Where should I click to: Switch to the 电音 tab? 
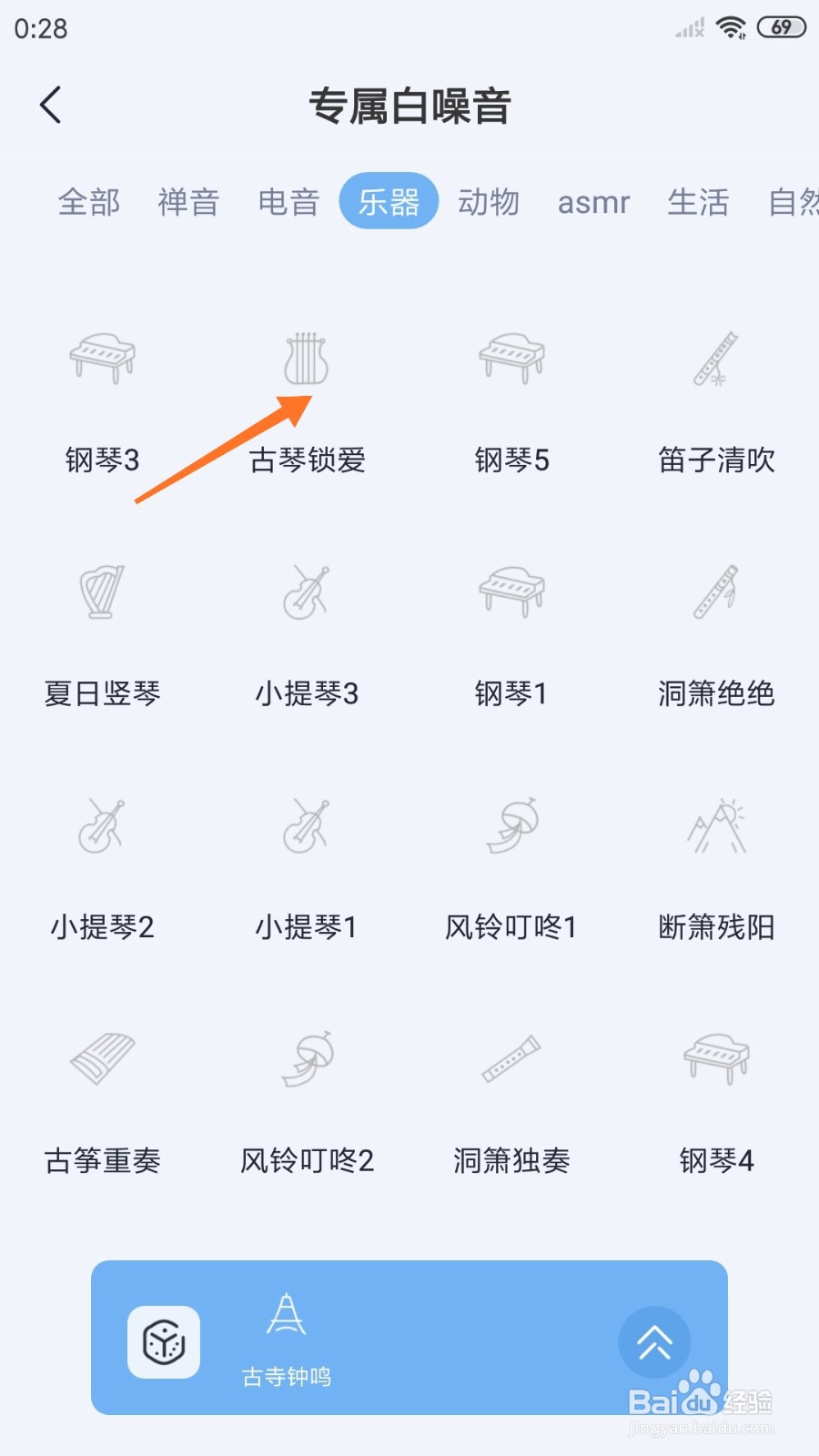(288, 201)
